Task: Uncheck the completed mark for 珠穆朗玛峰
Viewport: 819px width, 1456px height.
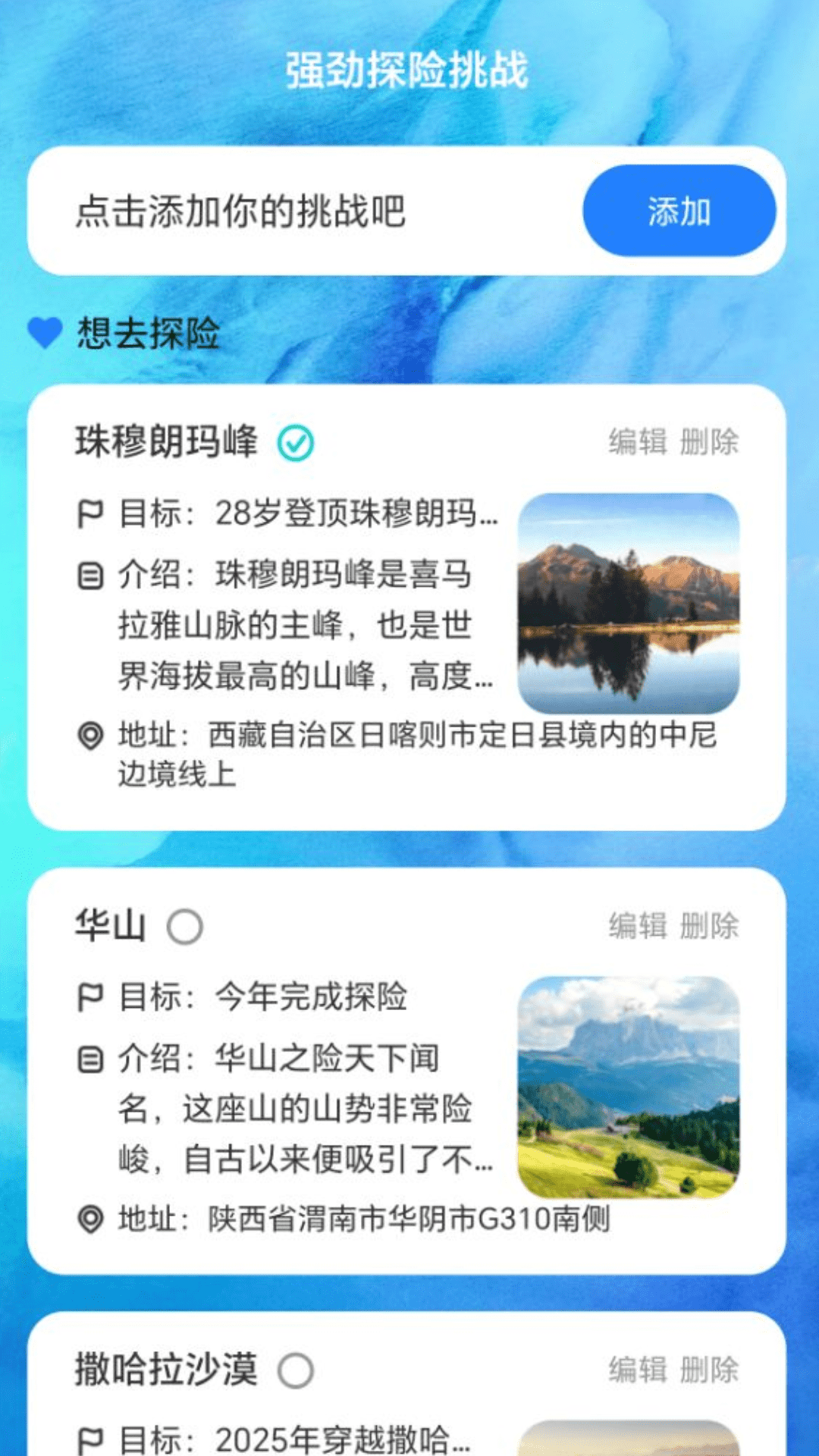Action: click(x=295, y=443)
